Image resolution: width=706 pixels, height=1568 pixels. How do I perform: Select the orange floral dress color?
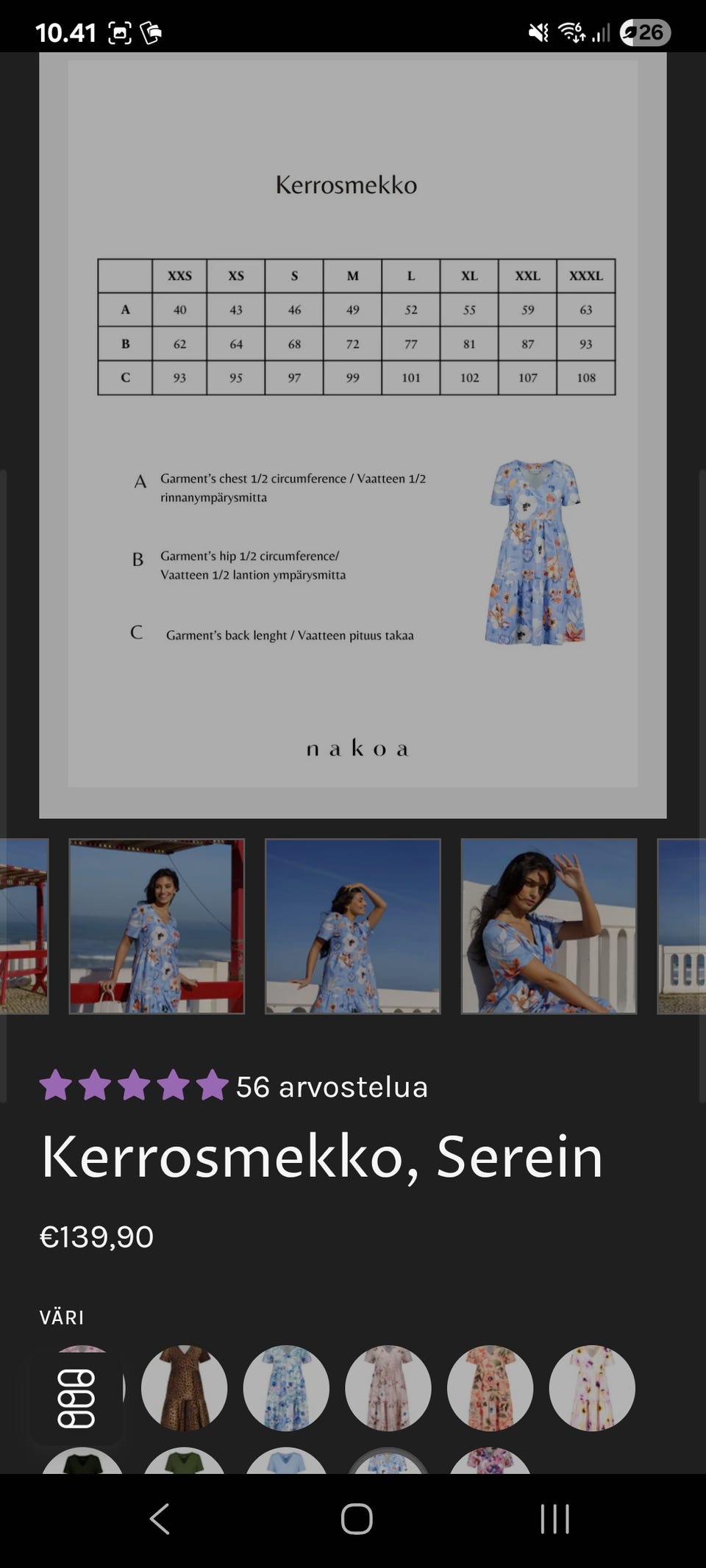click(490, 1388)
